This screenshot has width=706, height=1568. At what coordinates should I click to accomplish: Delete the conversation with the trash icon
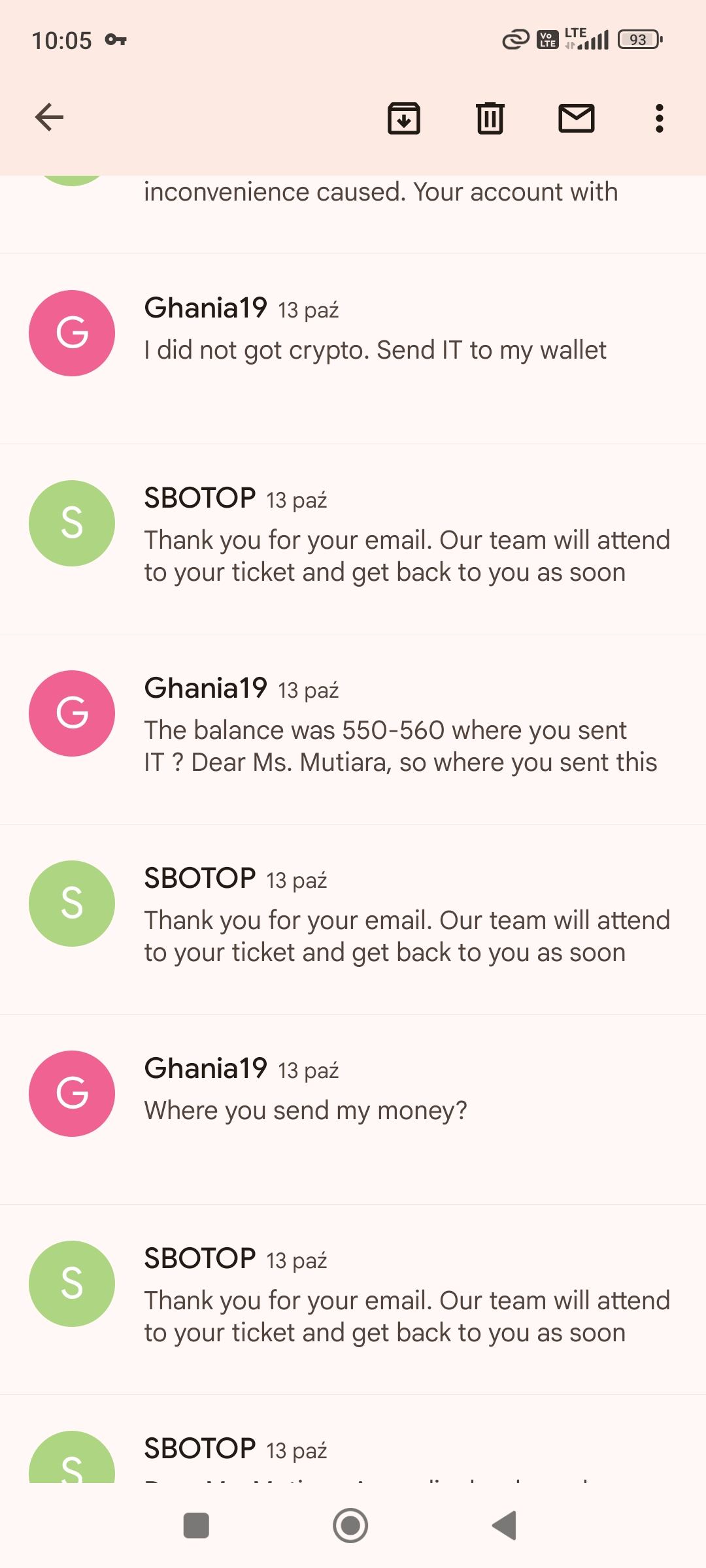(x=490, y=118)
